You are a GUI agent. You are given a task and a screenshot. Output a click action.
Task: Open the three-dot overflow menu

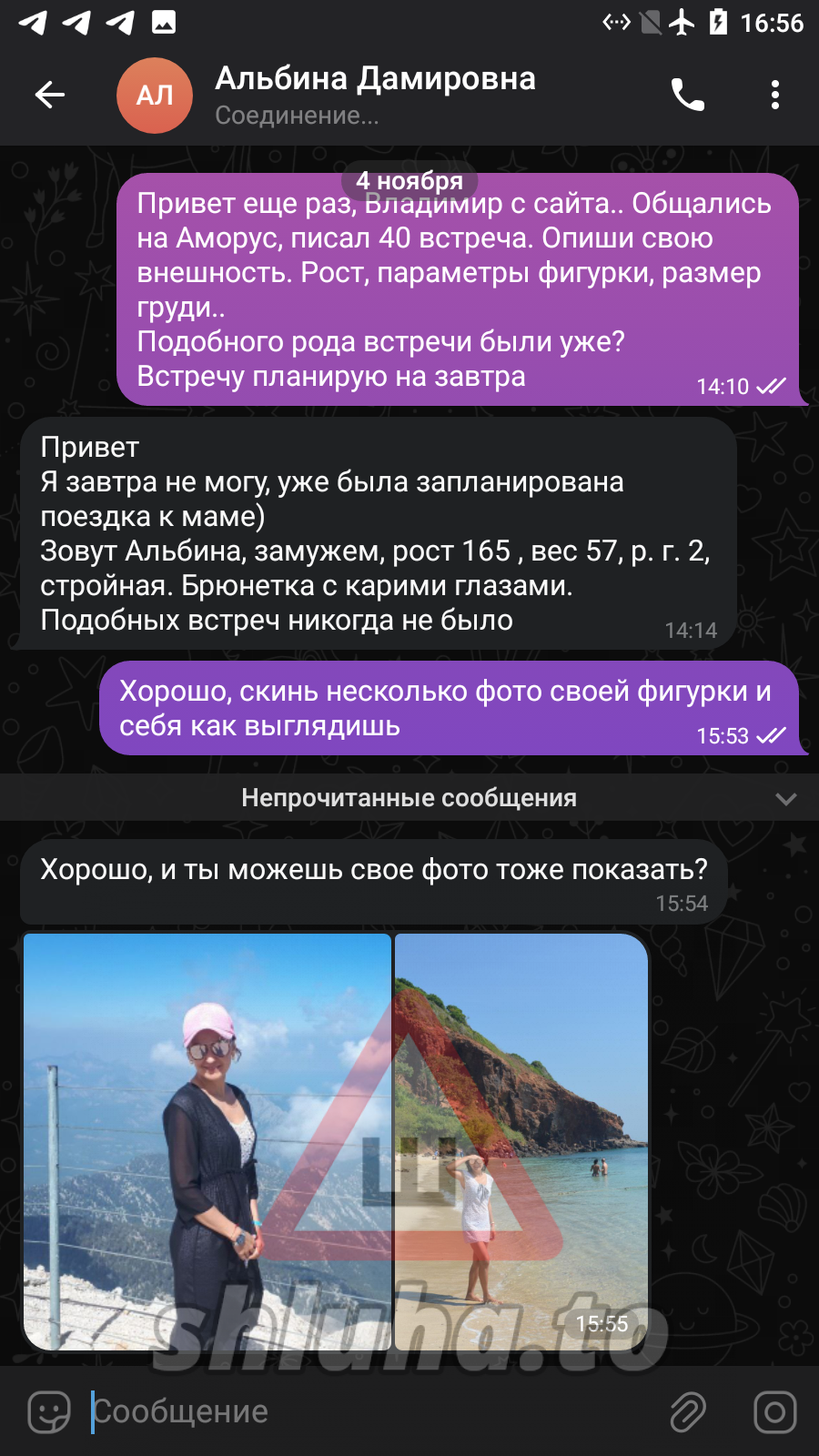[774, 95]
